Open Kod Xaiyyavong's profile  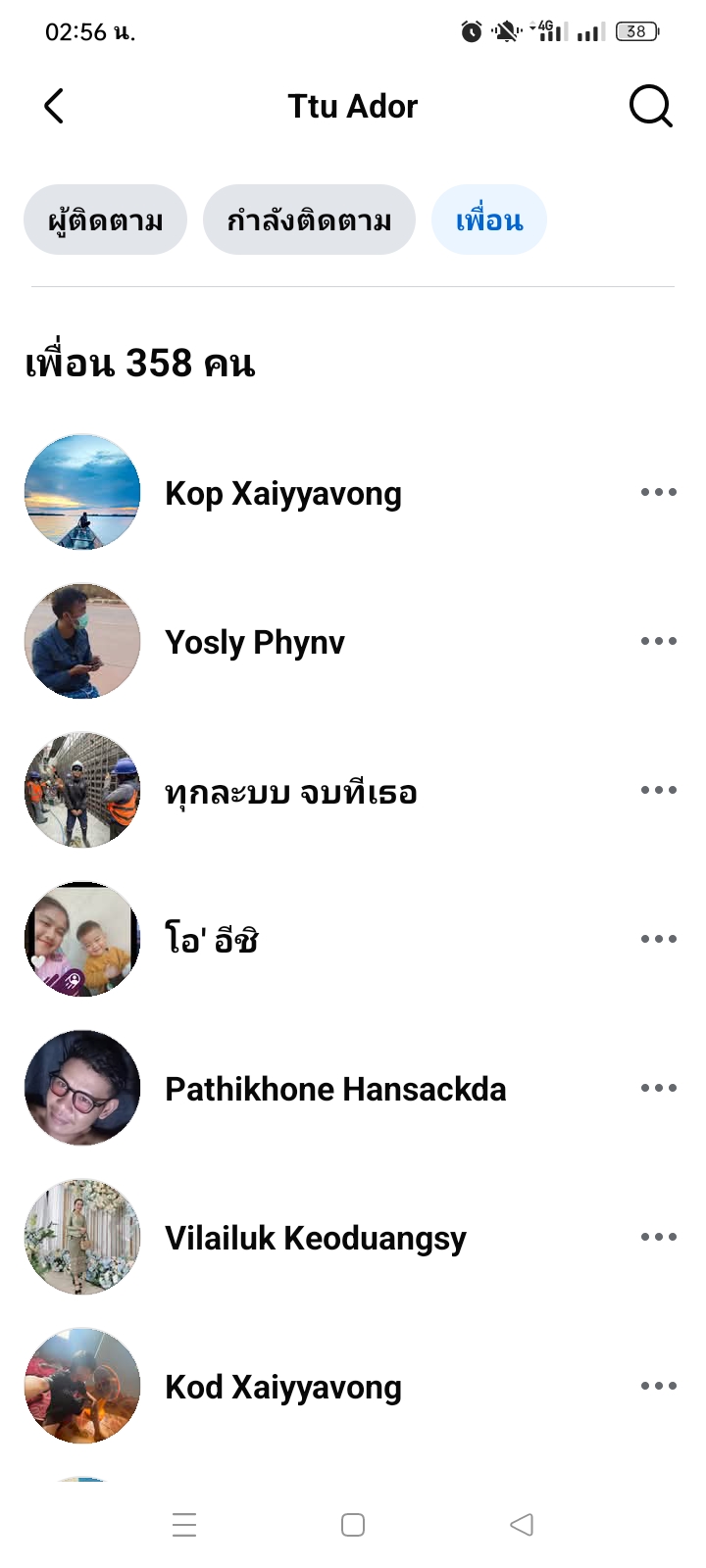click(x=282, y=1387)
